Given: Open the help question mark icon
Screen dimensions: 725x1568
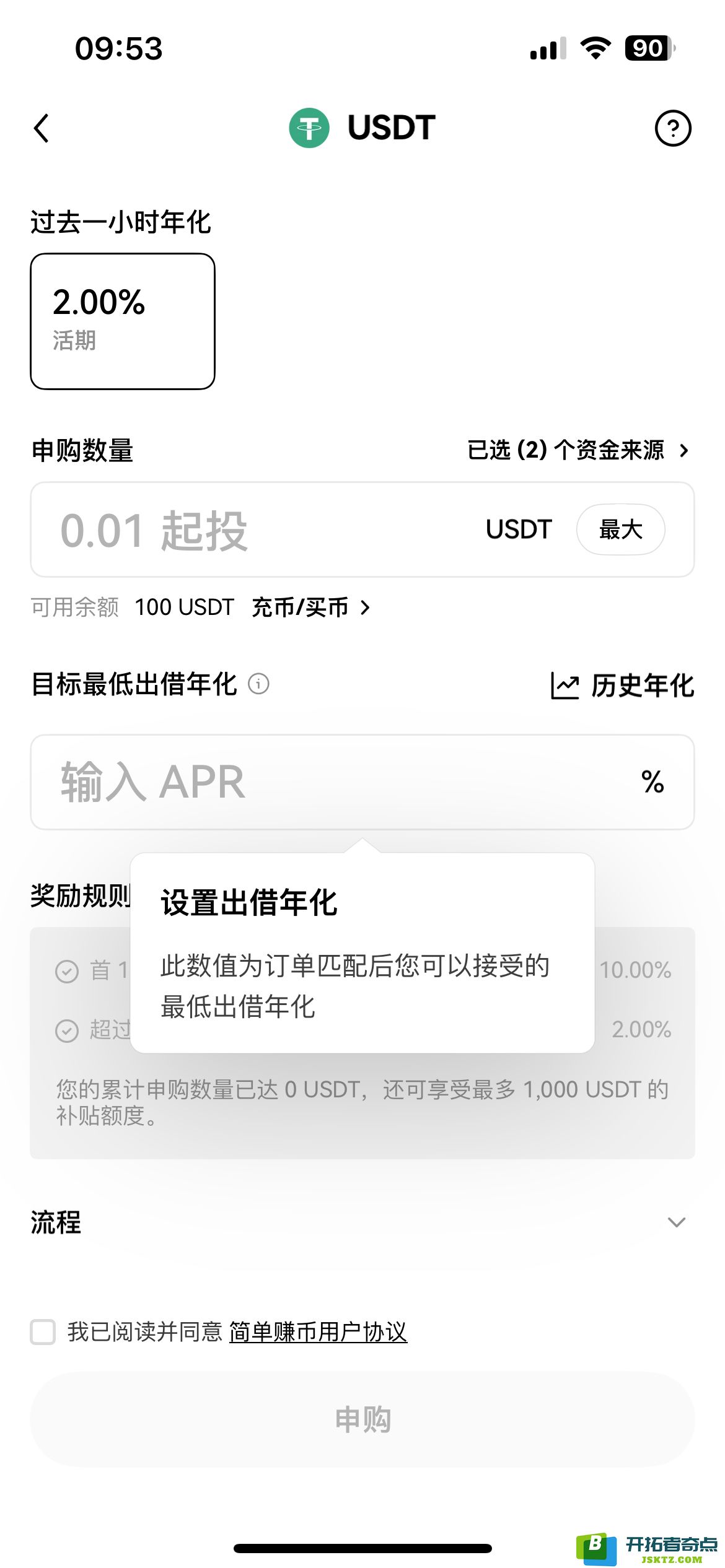Looking at the screenshot, I should (x=673, y=128).
